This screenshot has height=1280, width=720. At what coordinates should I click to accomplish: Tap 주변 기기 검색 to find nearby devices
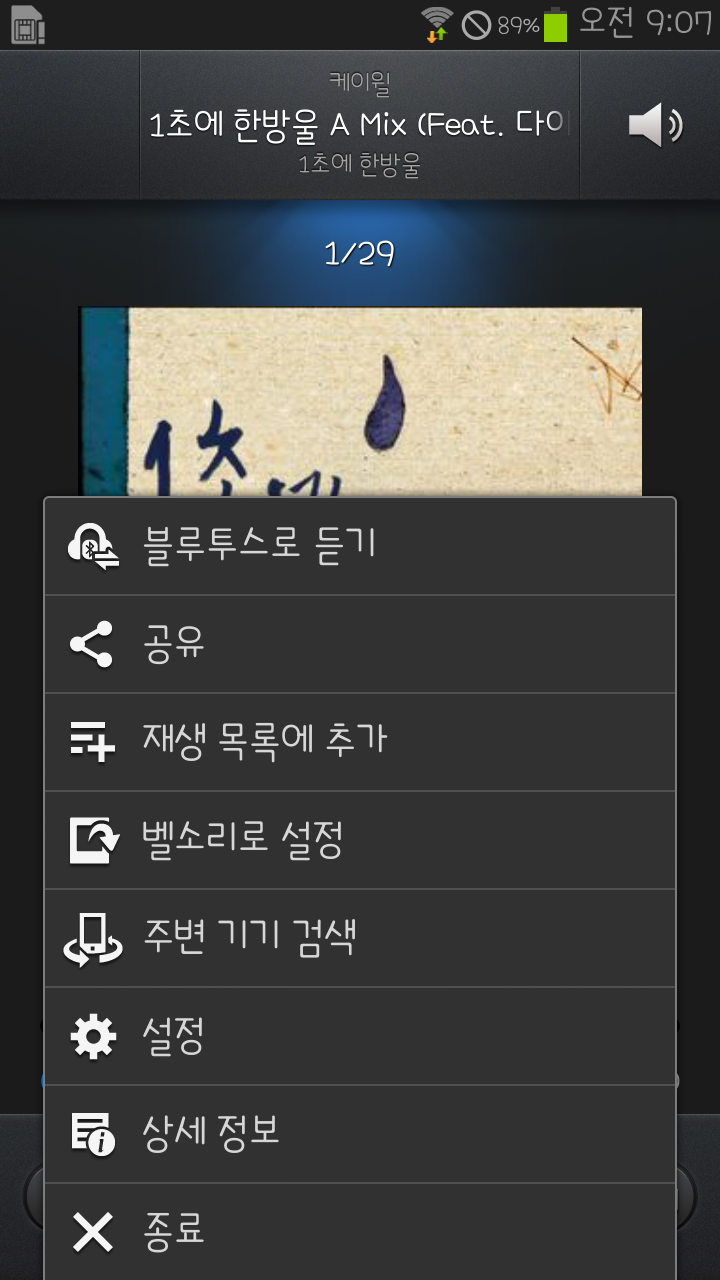[360, 938]
